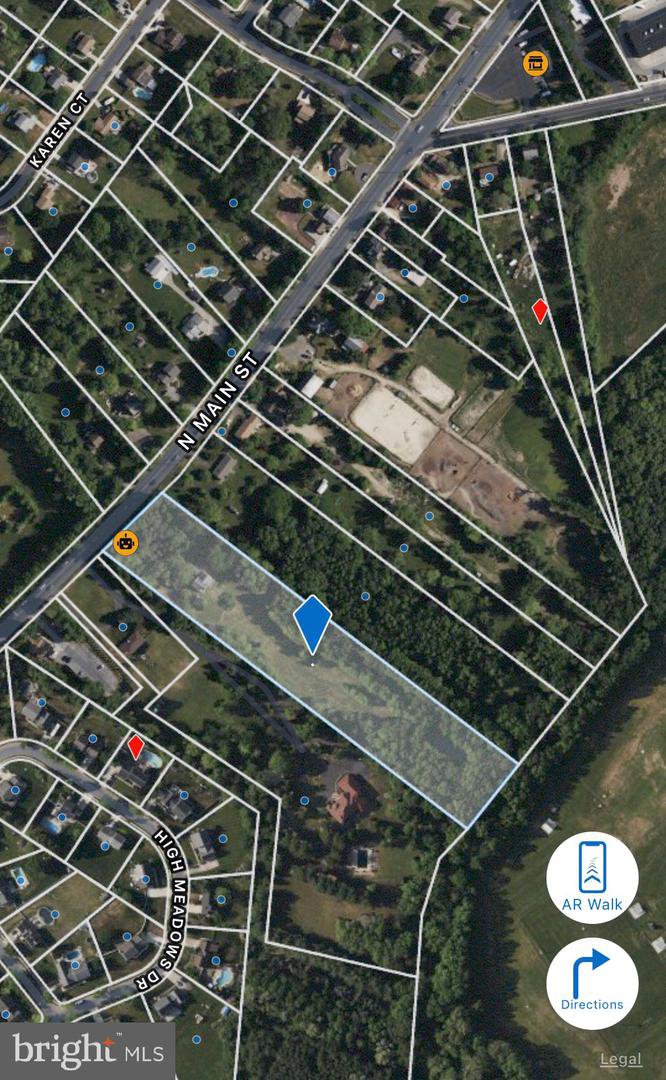Viewport: 666px width, 1080px height.
Task: Open the orange point-of-interest icon by N Main St
Action: (126, 543)
